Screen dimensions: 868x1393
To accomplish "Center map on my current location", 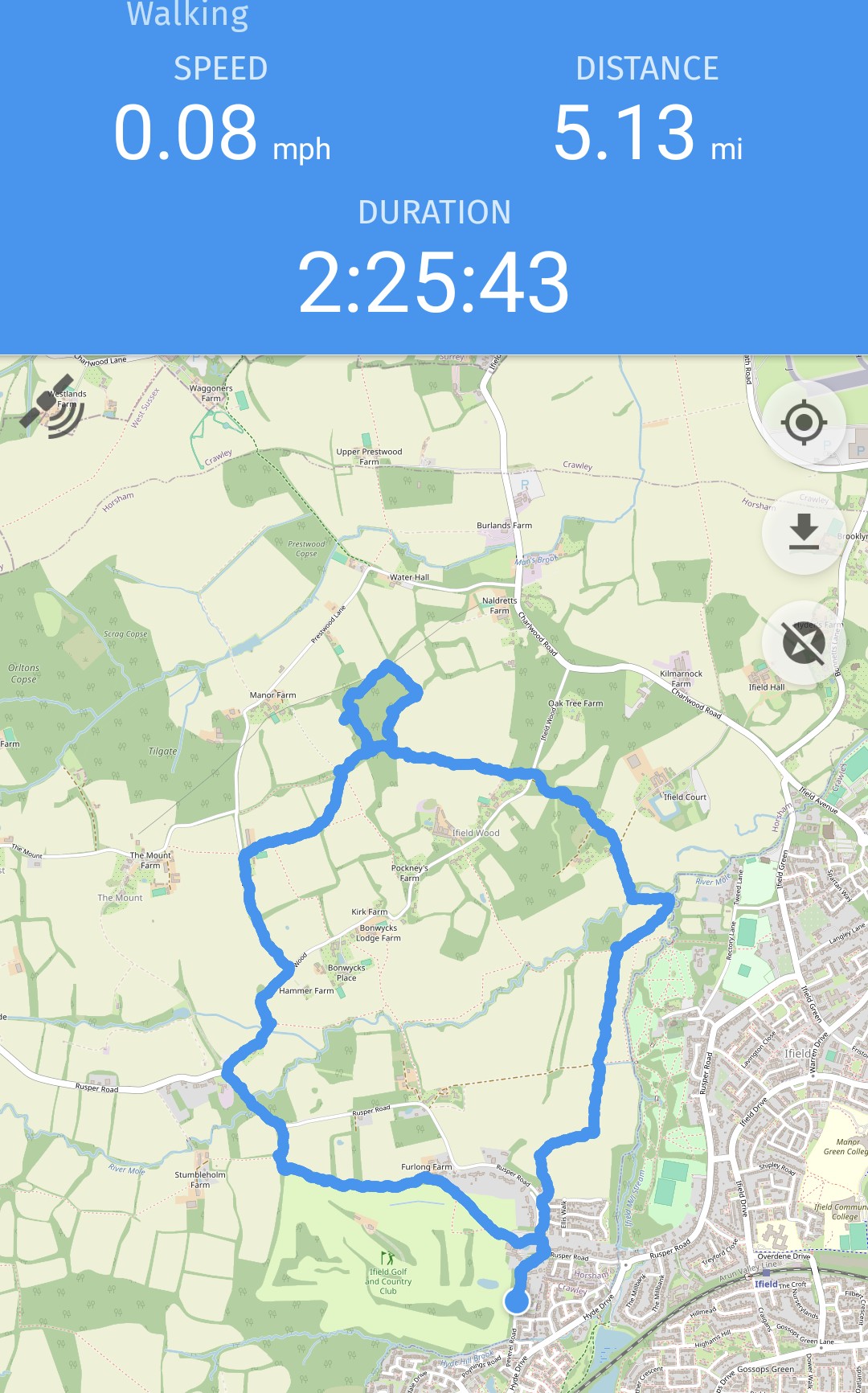I will pos(804,422).
